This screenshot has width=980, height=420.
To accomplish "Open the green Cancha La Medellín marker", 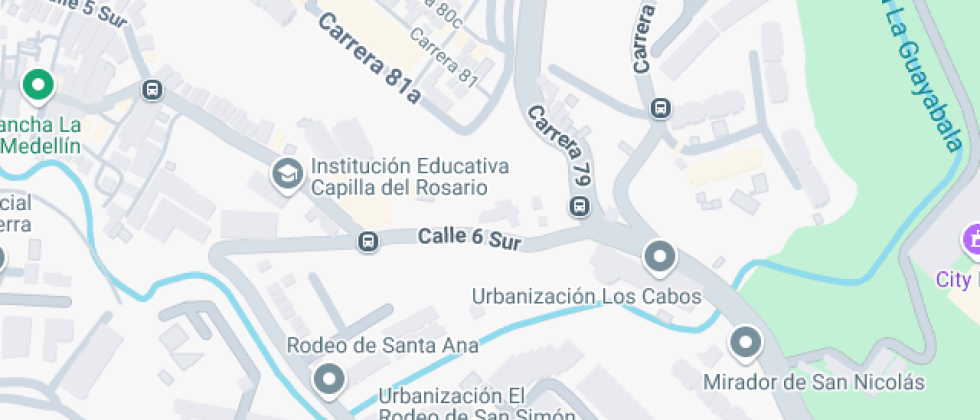I will tap(39, 86).
